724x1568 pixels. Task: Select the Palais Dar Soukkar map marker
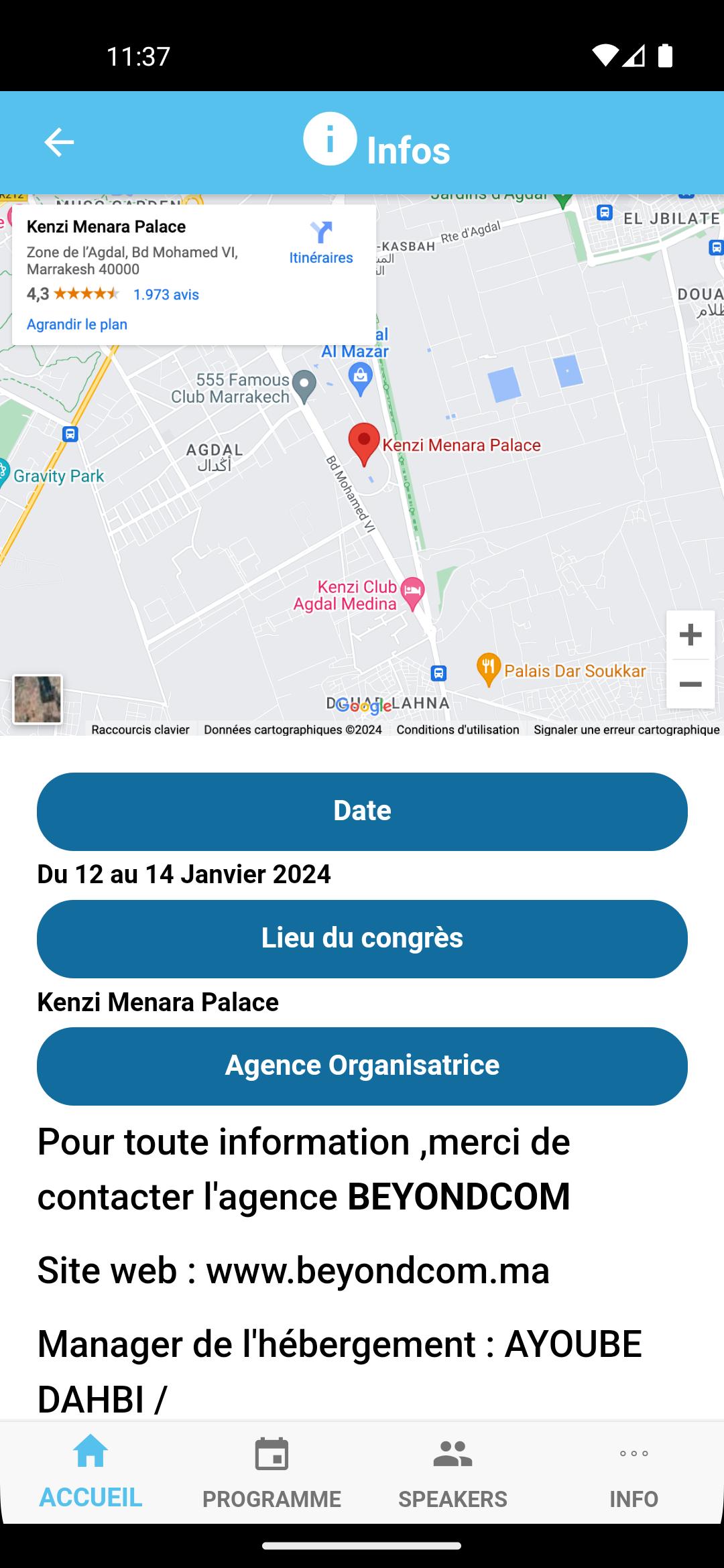pyautogui.click(x=489, y=669)
